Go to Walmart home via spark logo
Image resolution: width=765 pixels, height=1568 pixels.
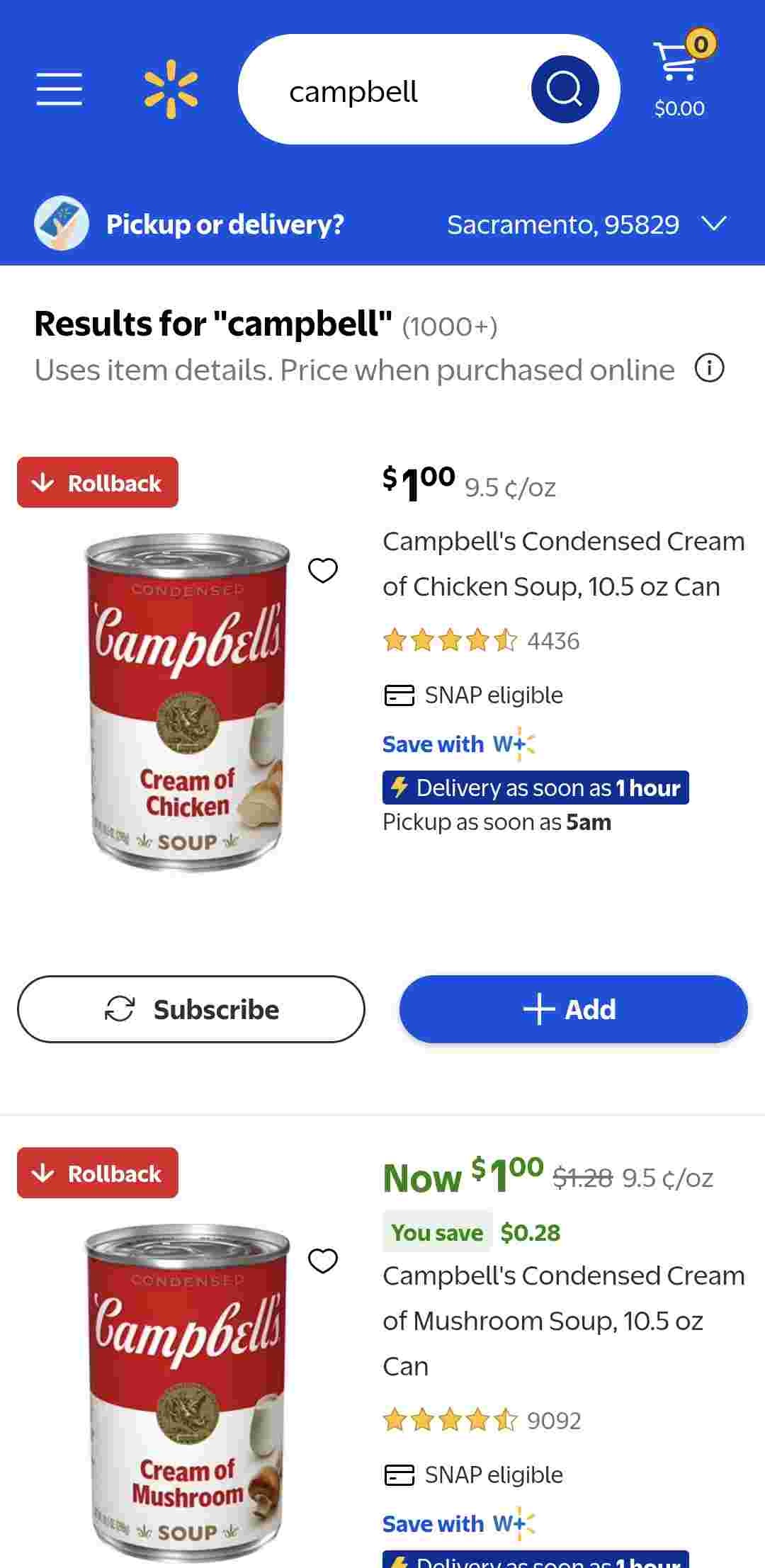(x=171, y=89)
